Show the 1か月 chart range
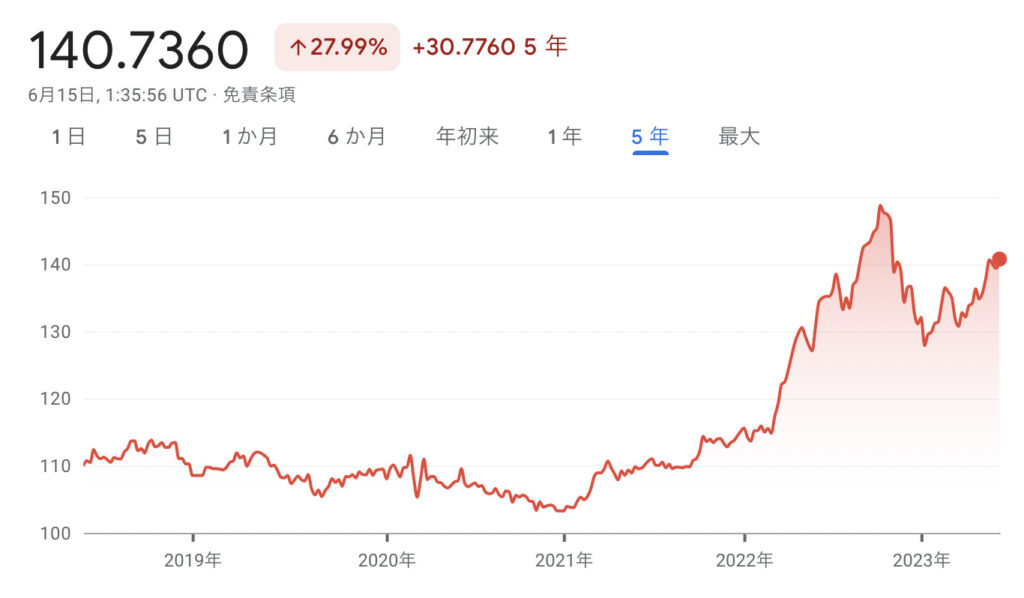 point(250,137)
